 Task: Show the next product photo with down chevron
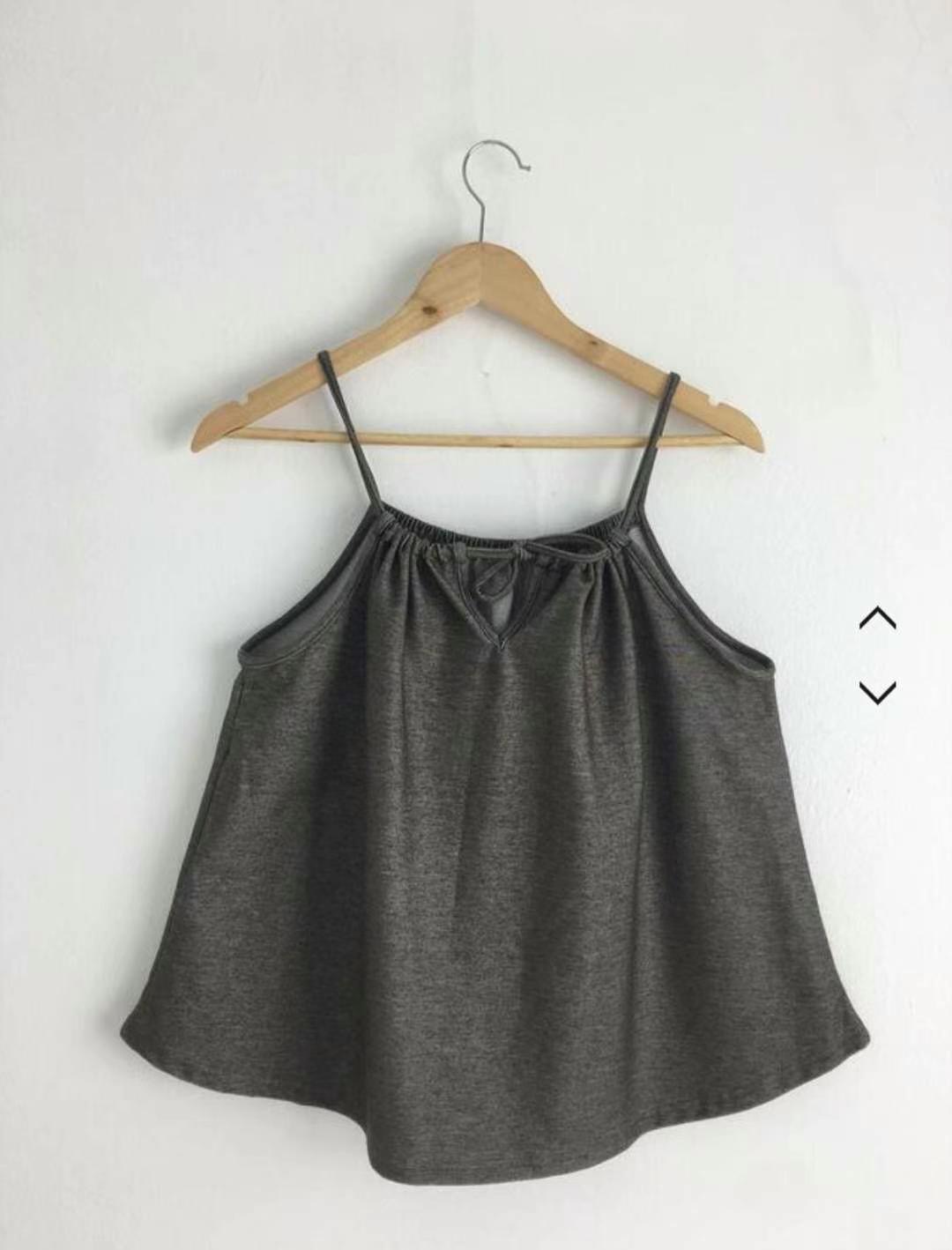(877, 692)
